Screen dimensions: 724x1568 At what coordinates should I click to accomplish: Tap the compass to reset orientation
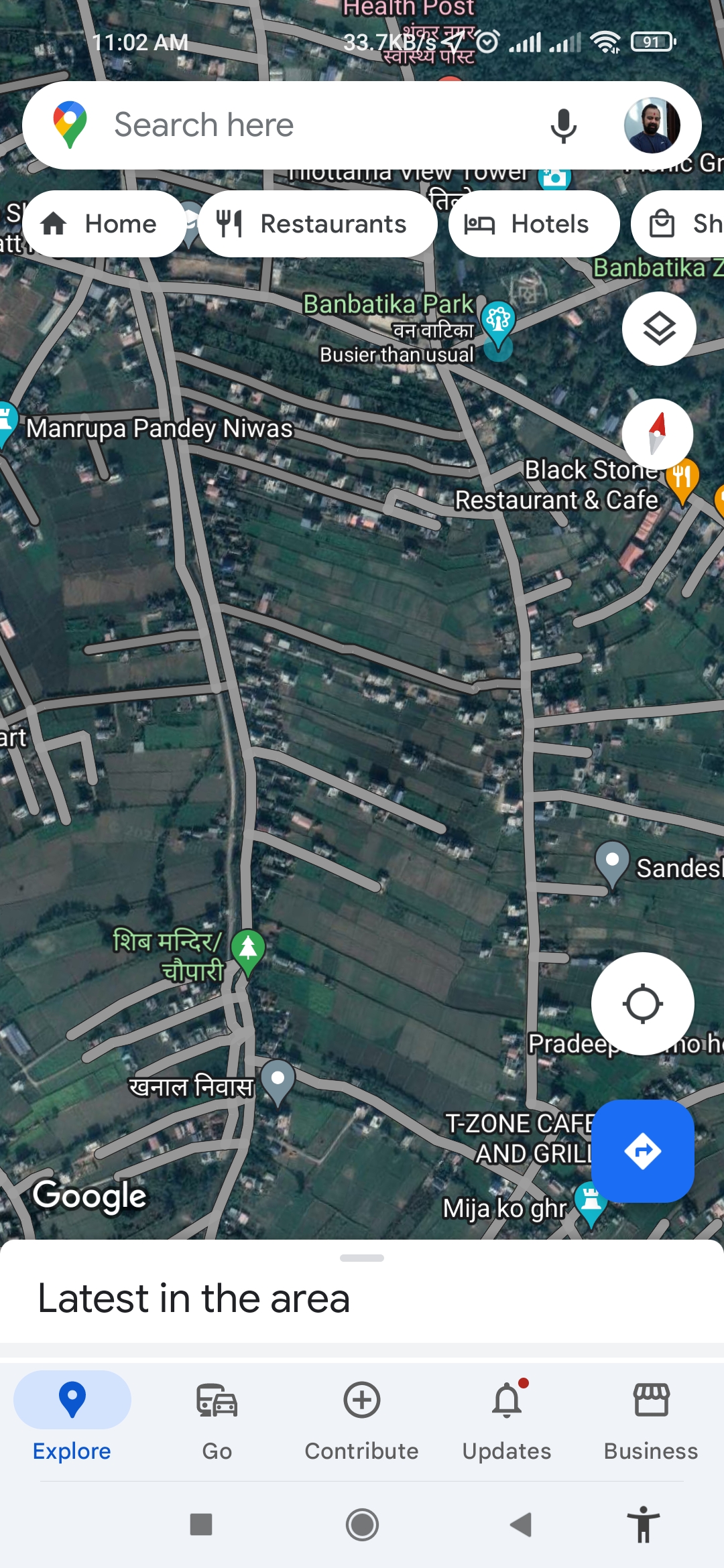pyautogui.click(x=658, y=434)
